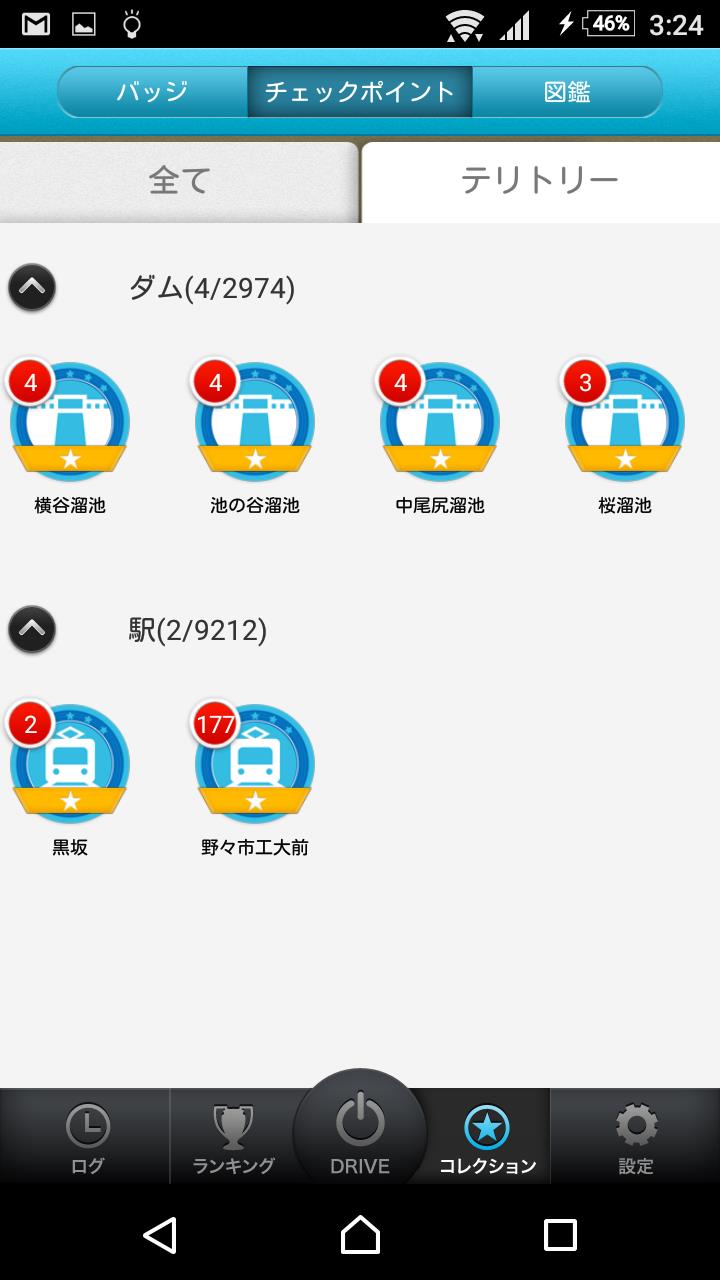720x1280 pixels.
Task: Open the 図鑑 segment
Action: coord(567,92)
